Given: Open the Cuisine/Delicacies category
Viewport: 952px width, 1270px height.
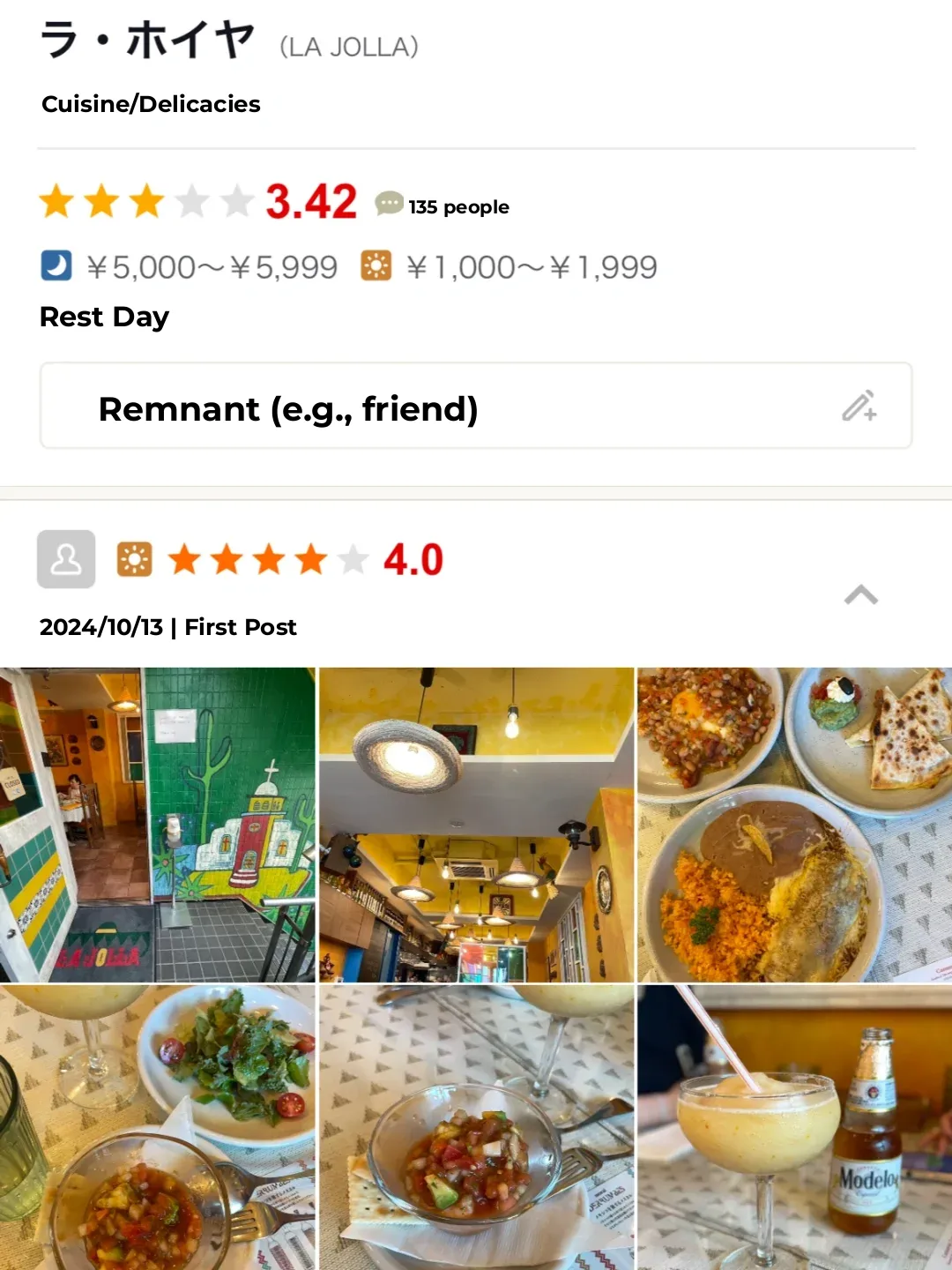Looking at the screenshot, I should [150, 104].
